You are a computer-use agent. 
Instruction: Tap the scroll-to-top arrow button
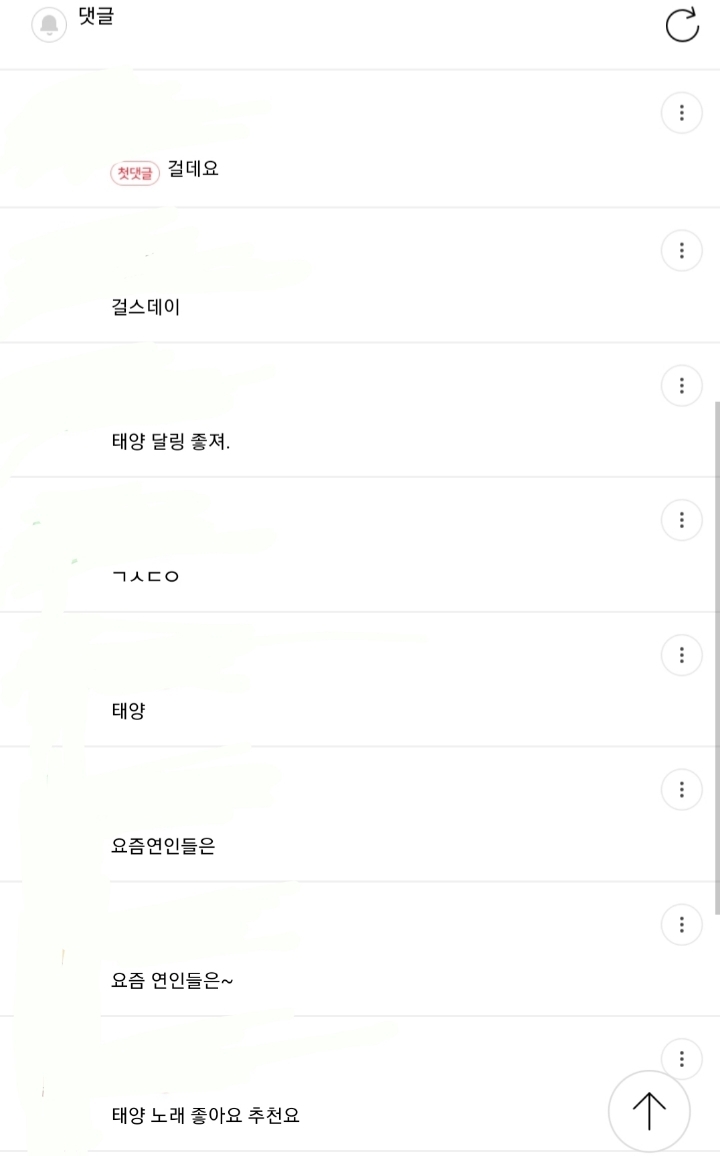(650, 1110)
